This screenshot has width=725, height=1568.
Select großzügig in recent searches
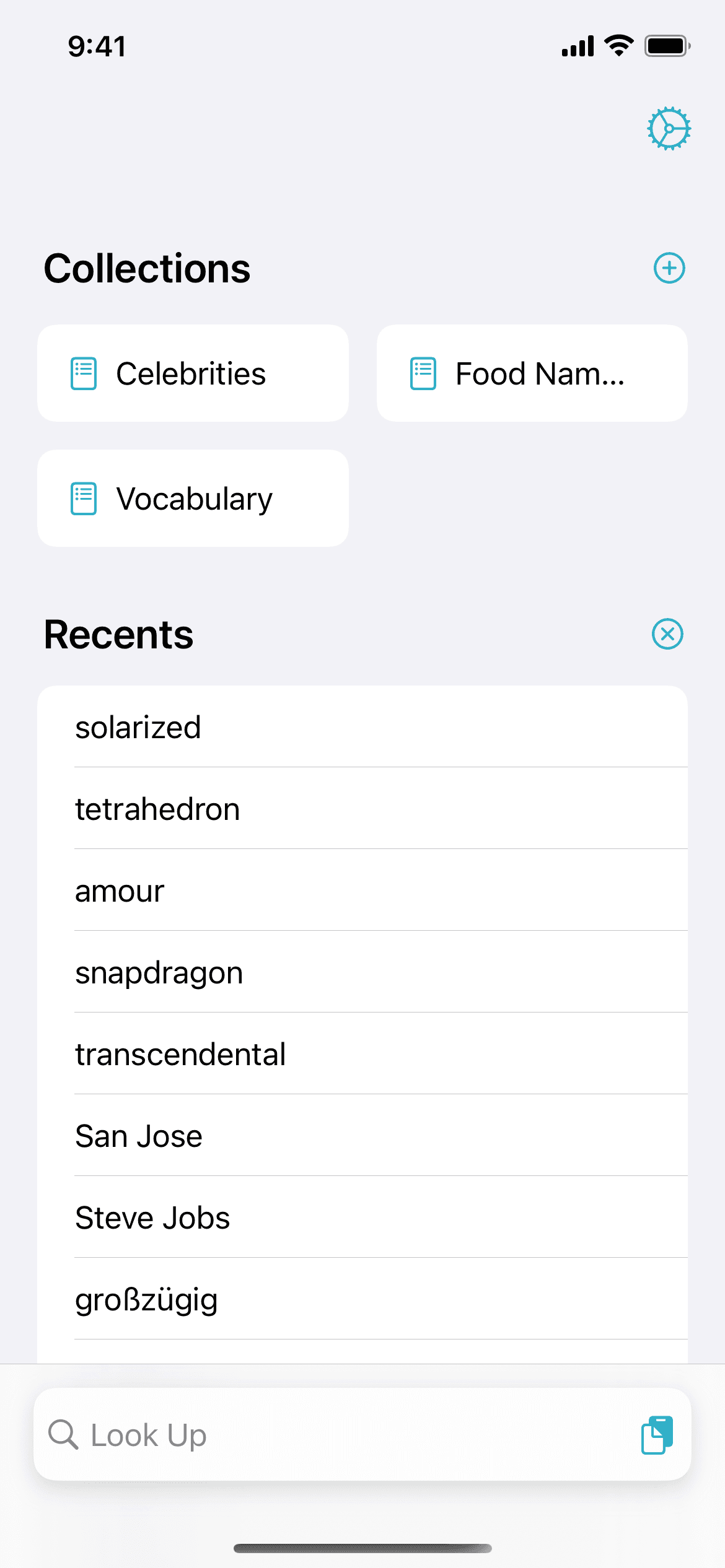[x=146, y=1299]
